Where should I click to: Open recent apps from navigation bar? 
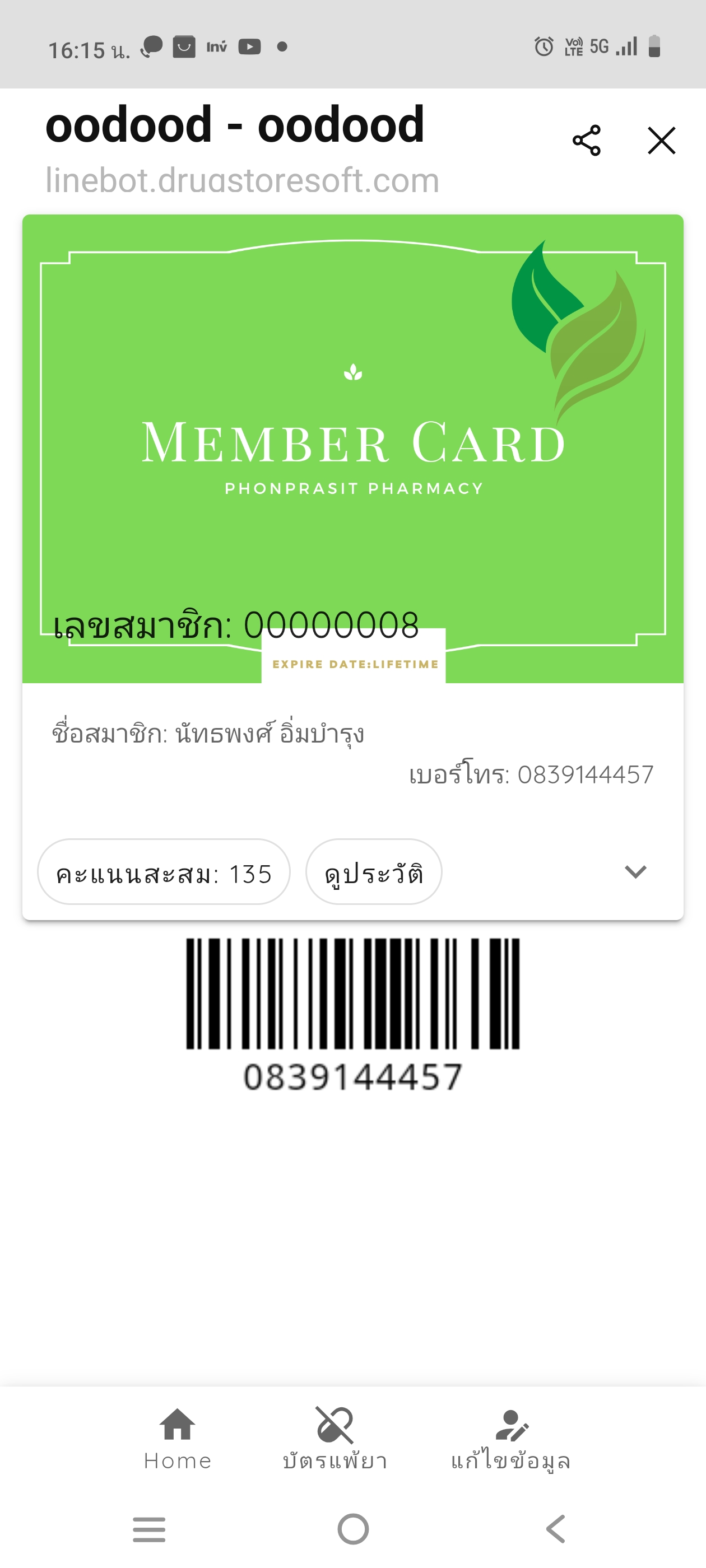[x=149, y=1529]
